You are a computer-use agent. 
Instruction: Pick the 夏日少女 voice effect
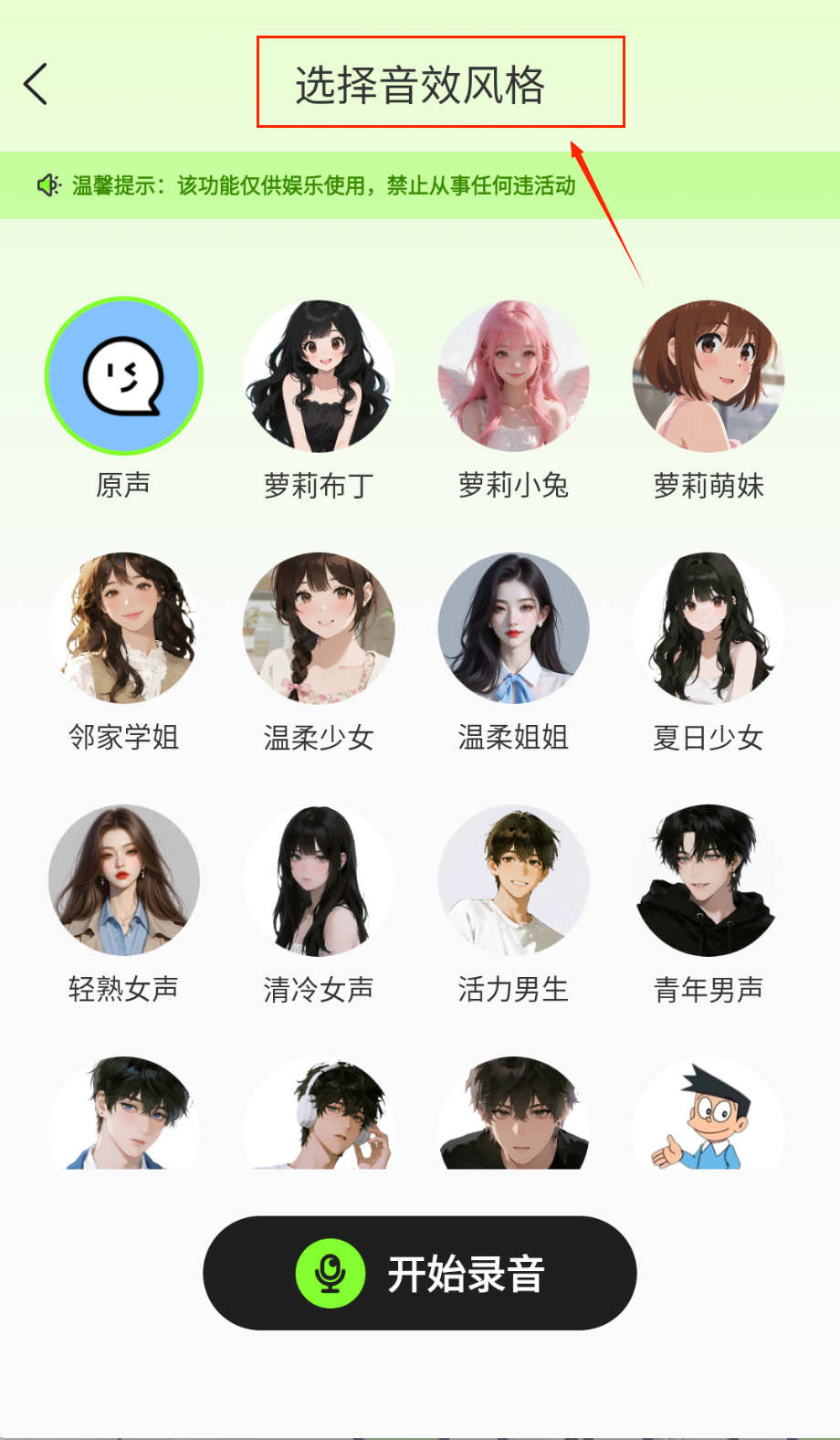coord(709,628)
